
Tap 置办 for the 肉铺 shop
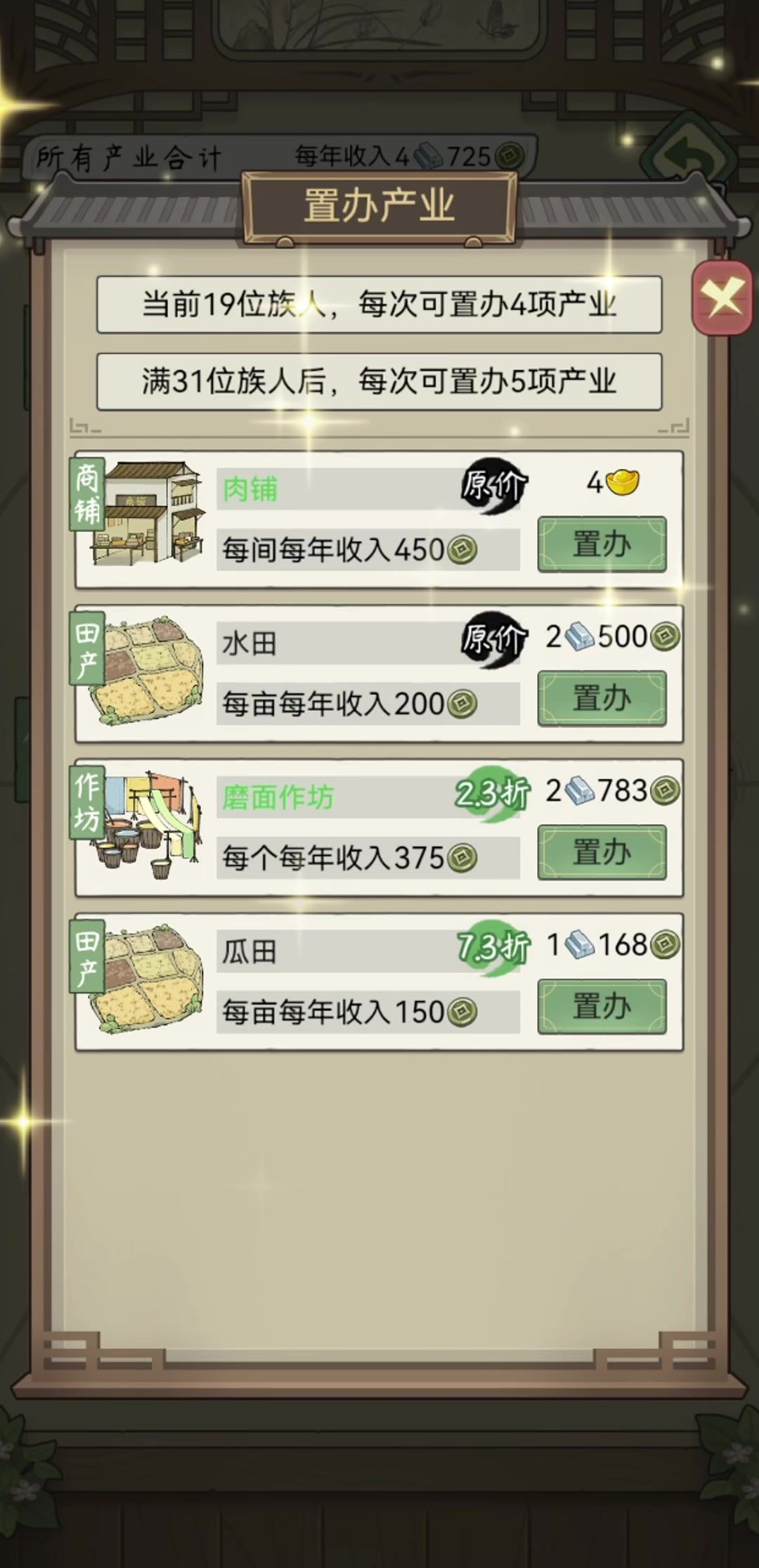pyautogui.click(x=602, y=544)
